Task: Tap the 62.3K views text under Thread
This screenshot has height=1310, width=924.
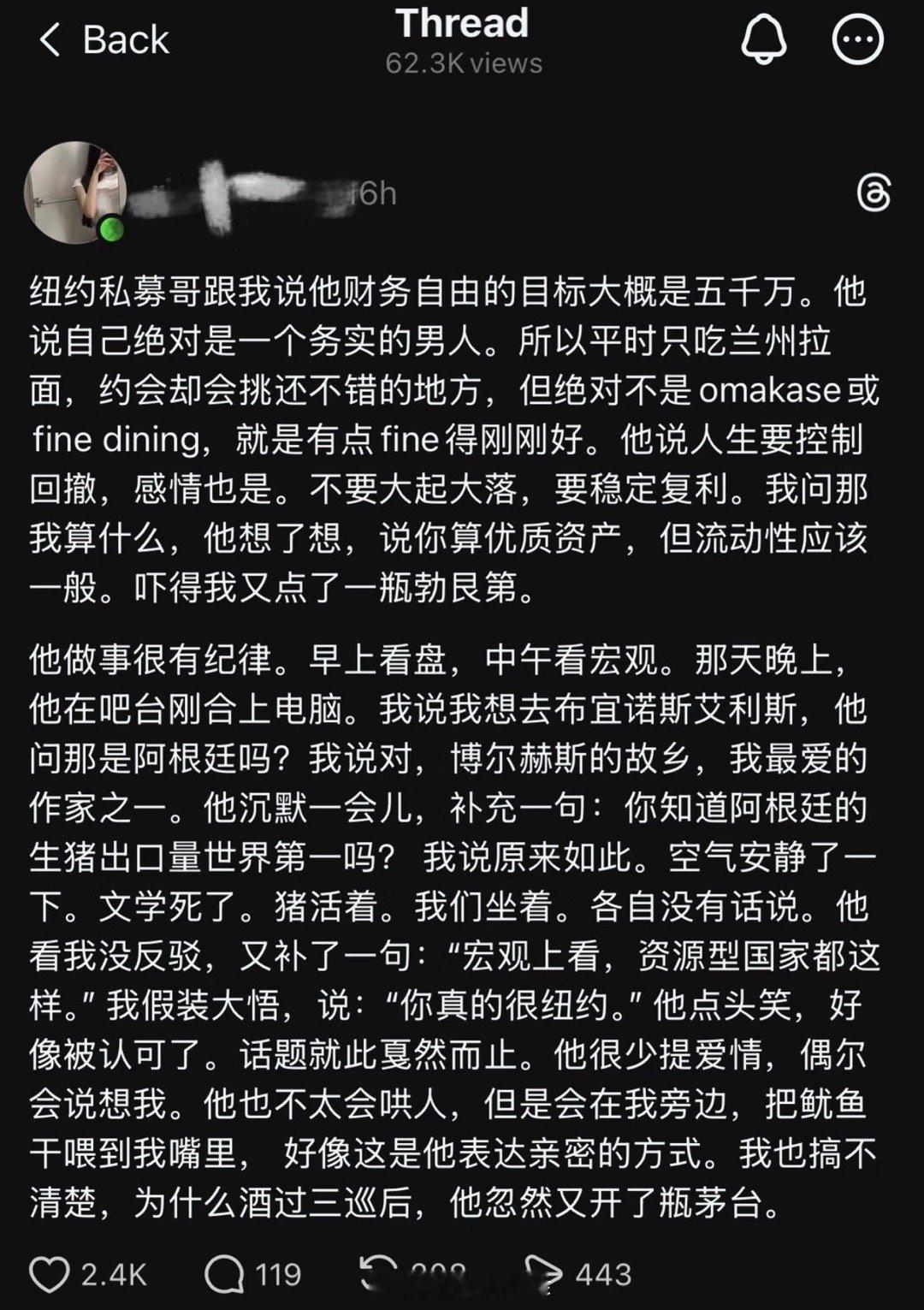Action: tap(462, 60)
